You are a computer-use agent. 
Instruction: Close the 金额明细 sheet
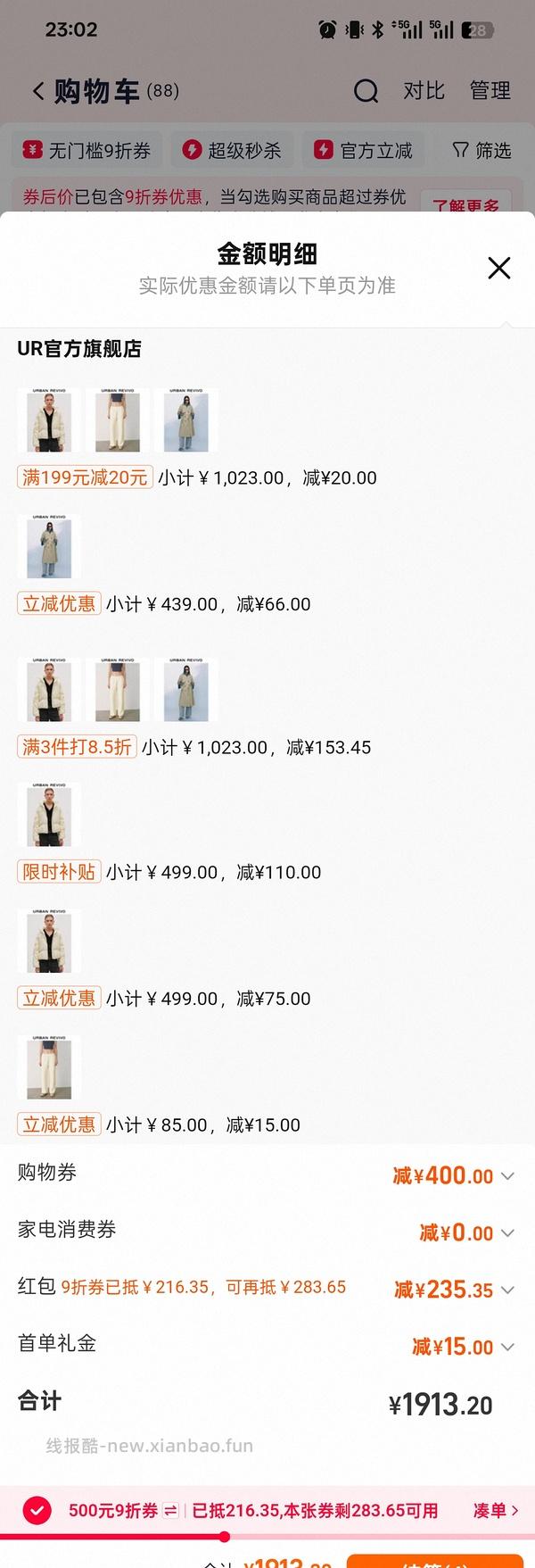[499, 268]
